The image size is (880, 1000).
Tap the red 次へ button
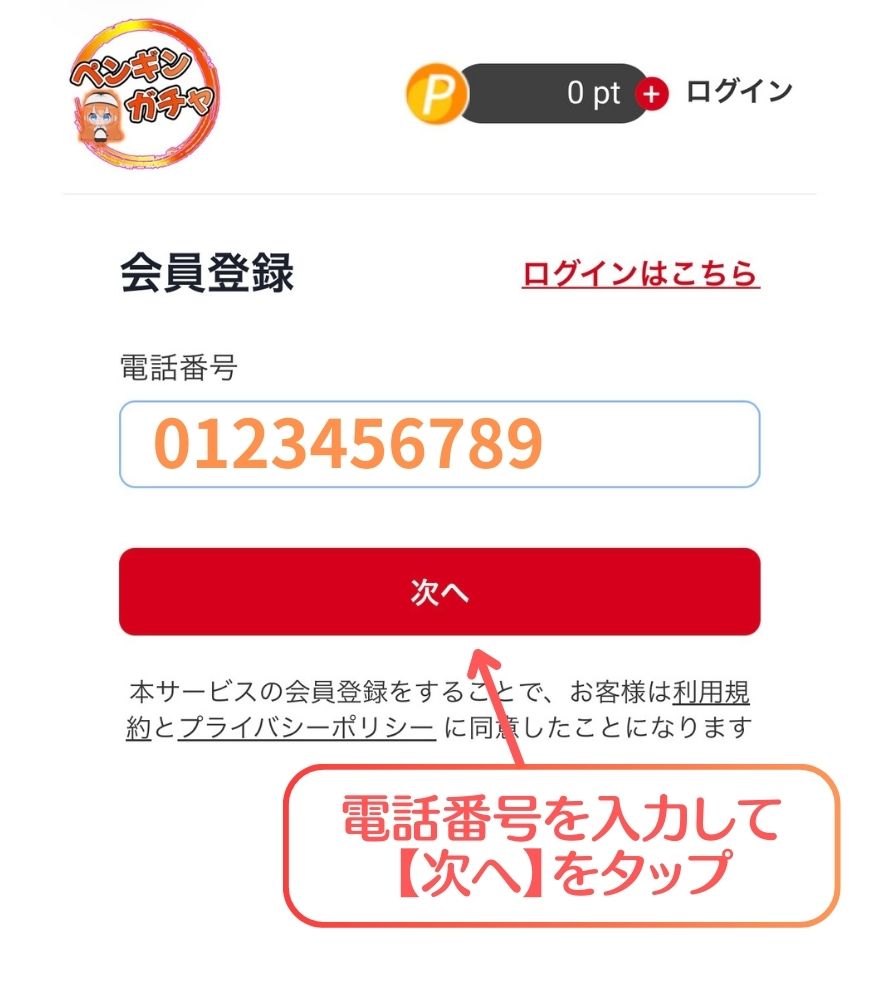click(439, 592)
